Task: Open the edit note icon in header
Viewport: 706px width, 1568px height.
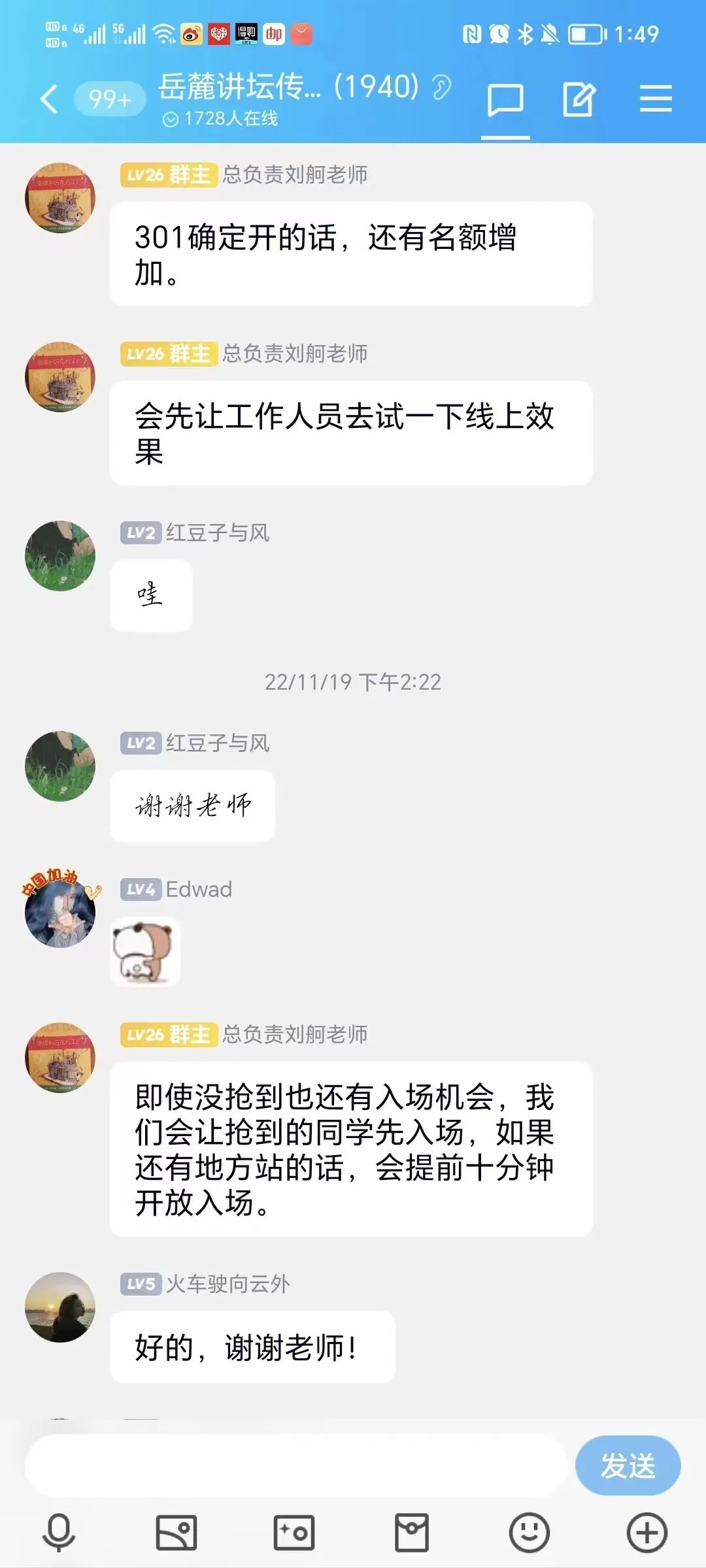Action: point(579,100)
